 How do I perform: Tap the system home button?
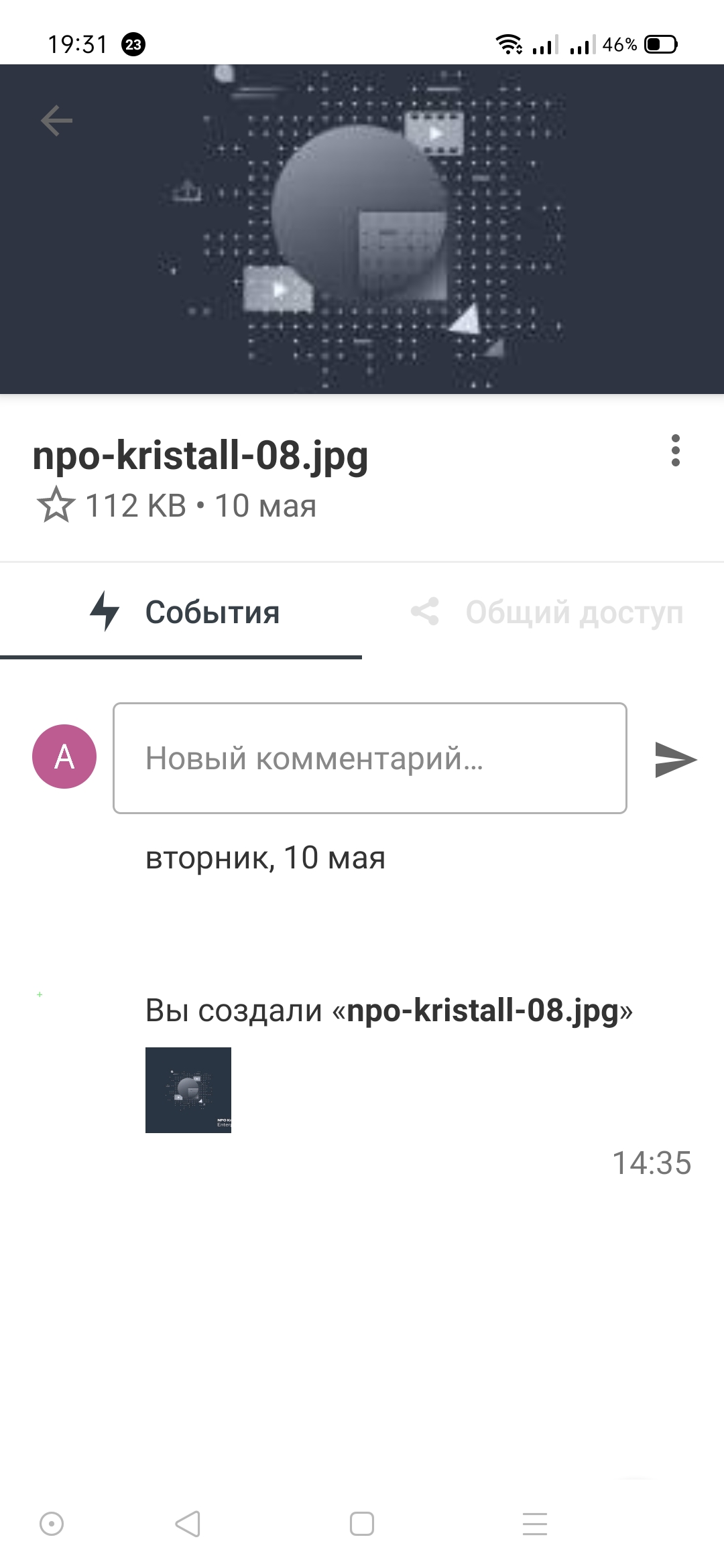[361, 1524]
